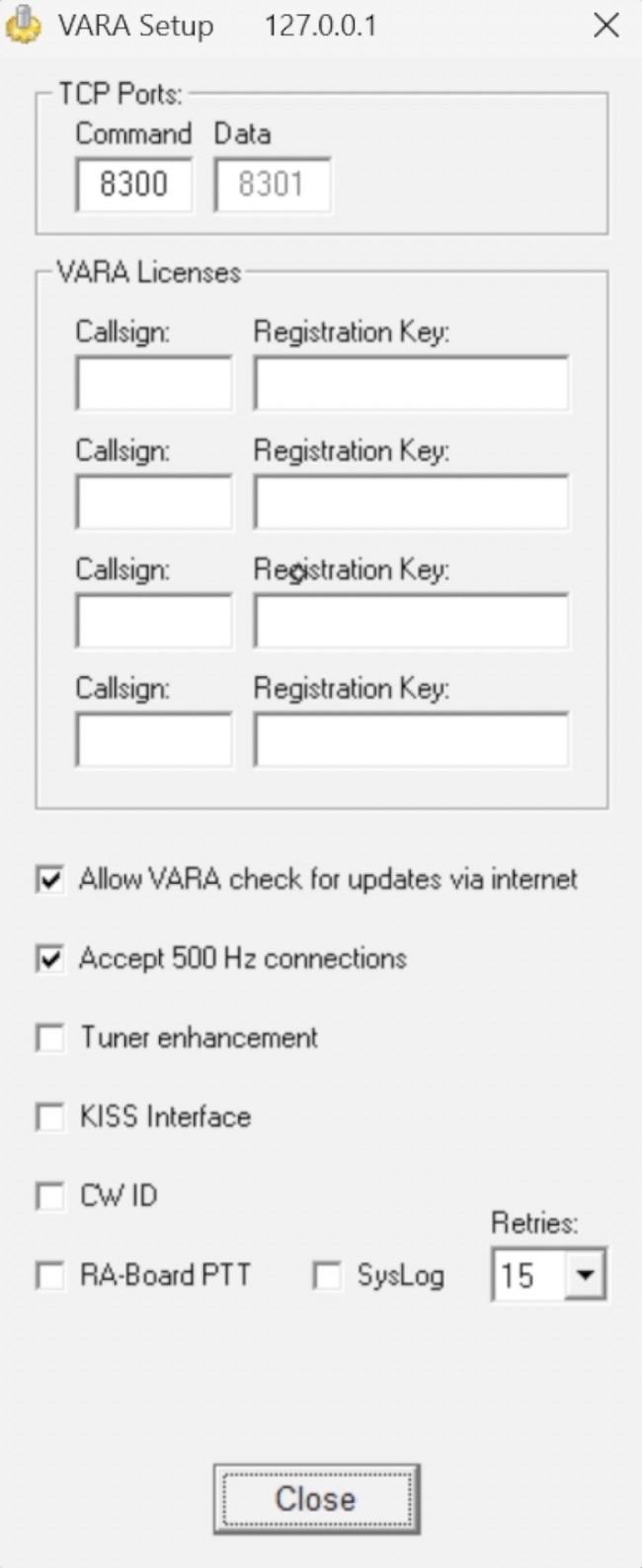Focus the first Callsign field

153,384
